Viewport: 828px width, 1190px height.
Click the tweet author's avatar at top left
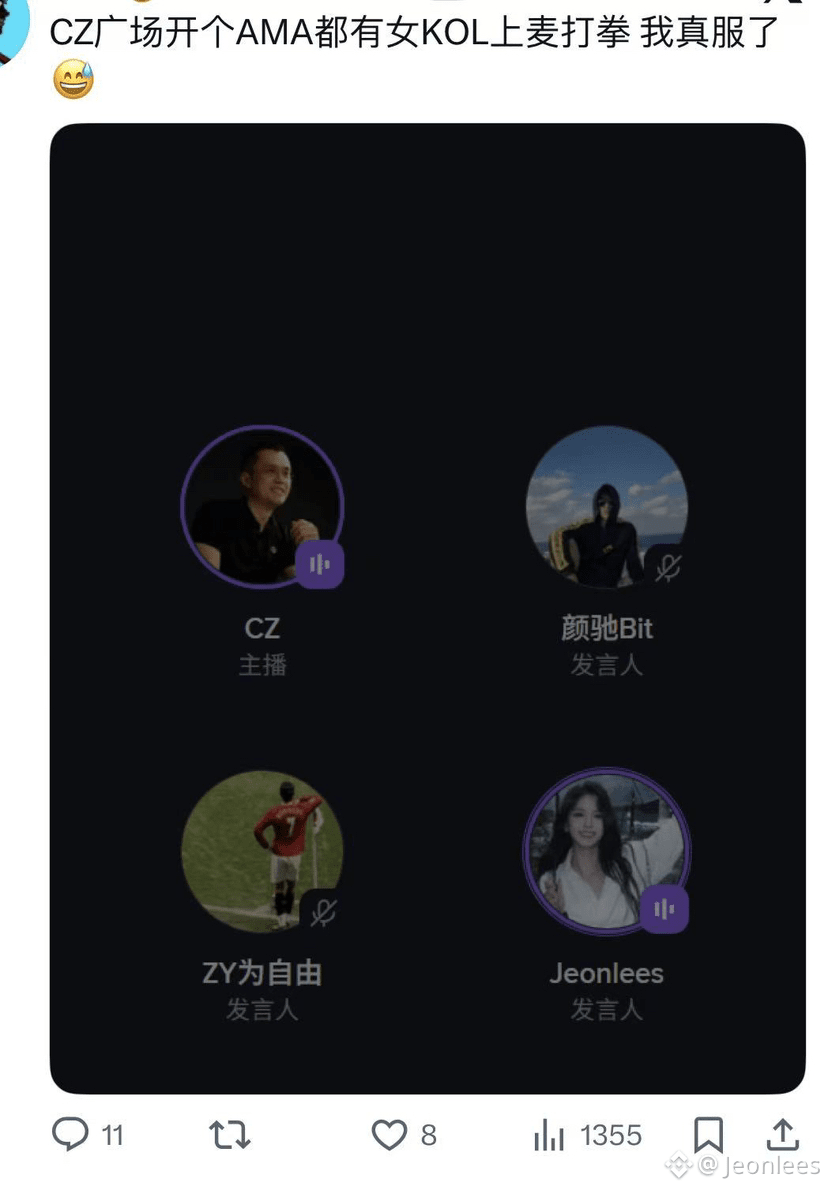click(12, 20)
